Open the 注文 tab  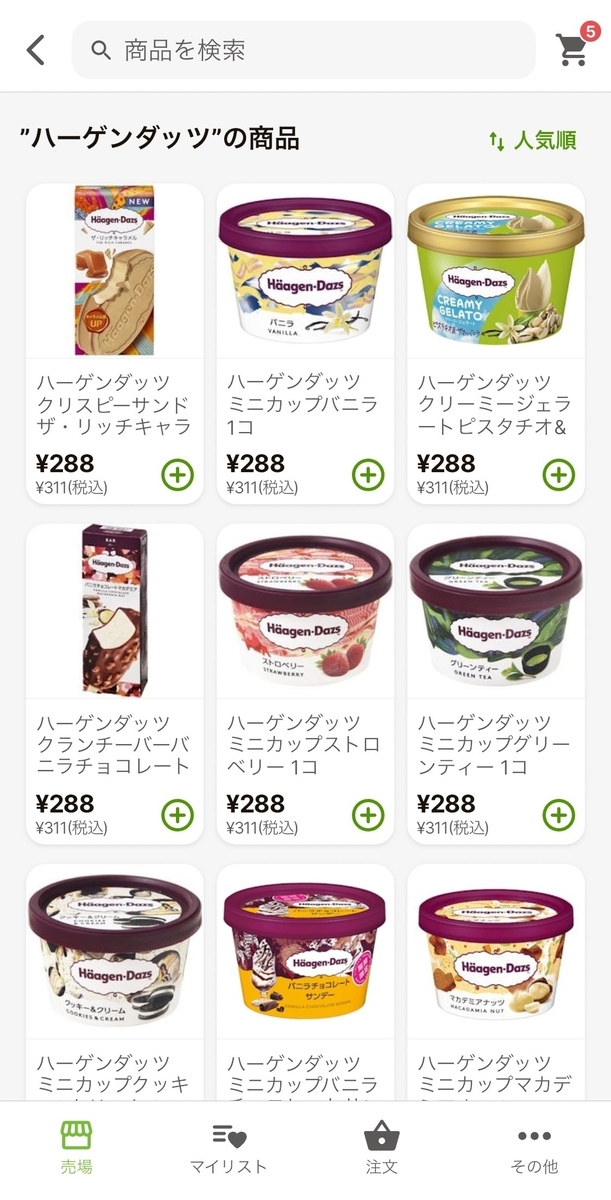click(x=381, y=1148)
